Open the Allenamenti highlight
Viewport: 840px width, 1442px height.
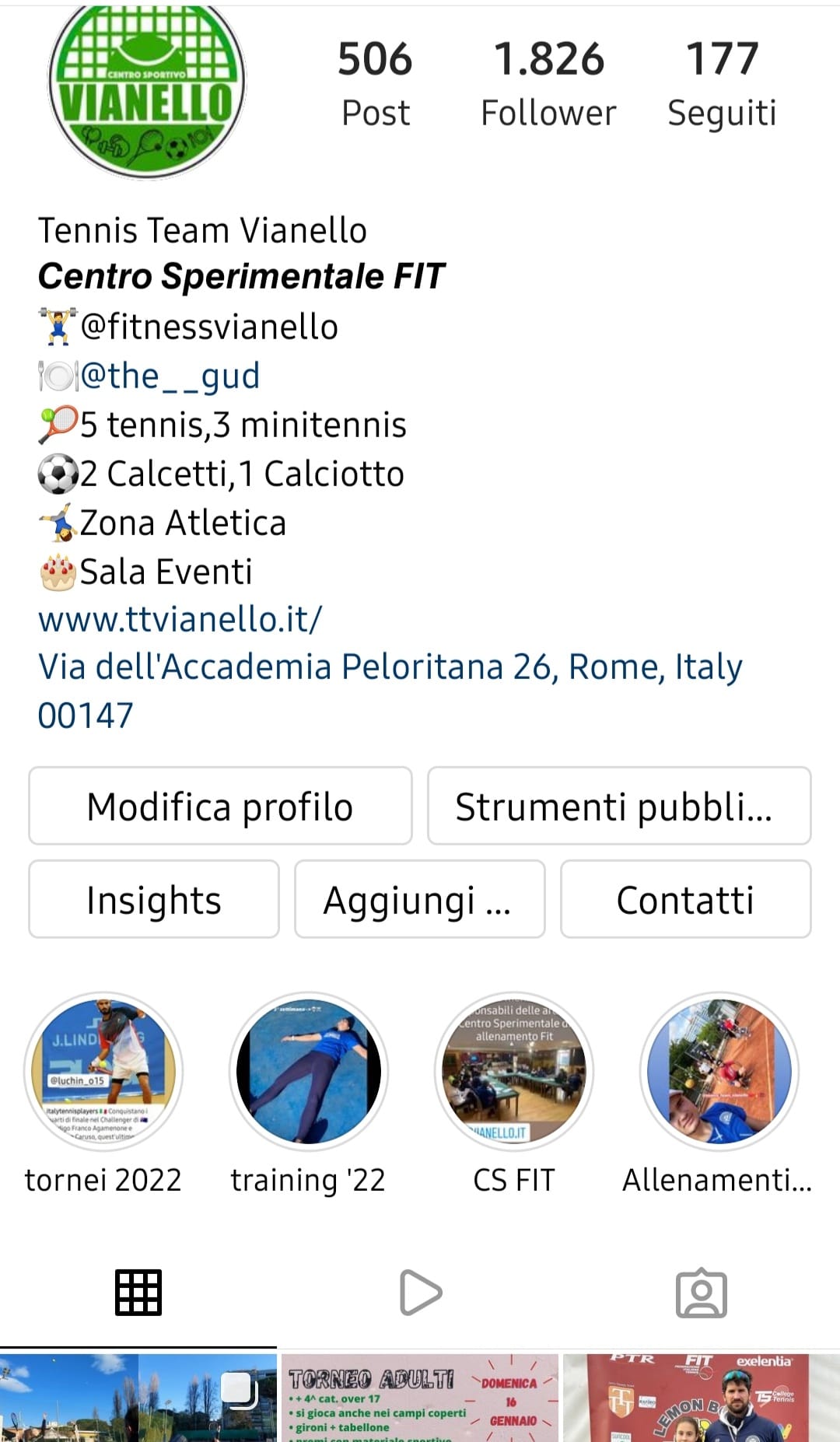click(x=719, y=1072)
